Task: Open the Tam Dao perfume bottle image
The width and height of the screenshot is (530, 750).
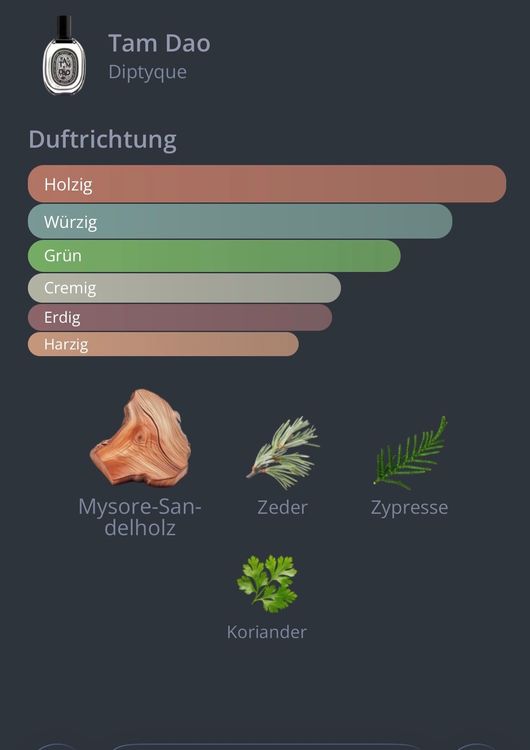Action: (64, 55)
